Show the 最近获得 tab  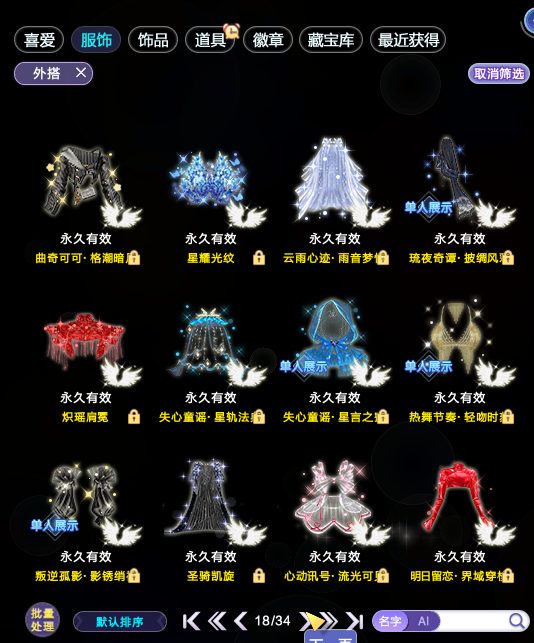pyautogui.click(x=408, y=40)
